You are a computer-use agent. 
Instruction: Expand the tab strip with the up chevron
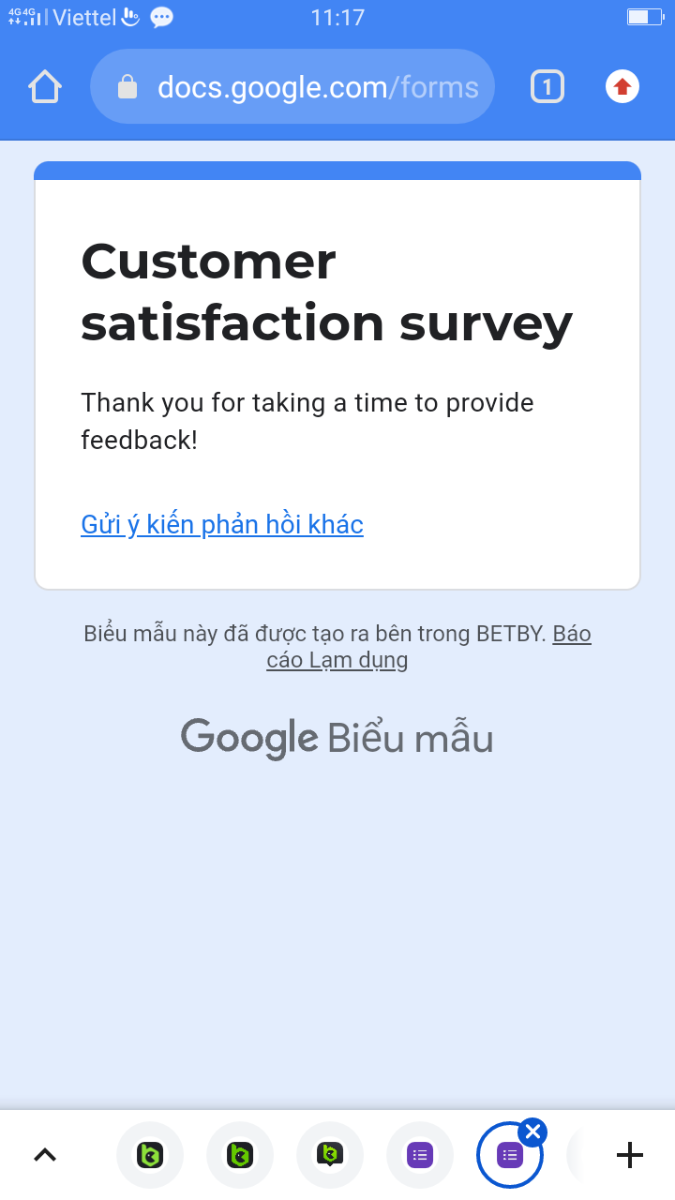click(x=45, y=1155)
